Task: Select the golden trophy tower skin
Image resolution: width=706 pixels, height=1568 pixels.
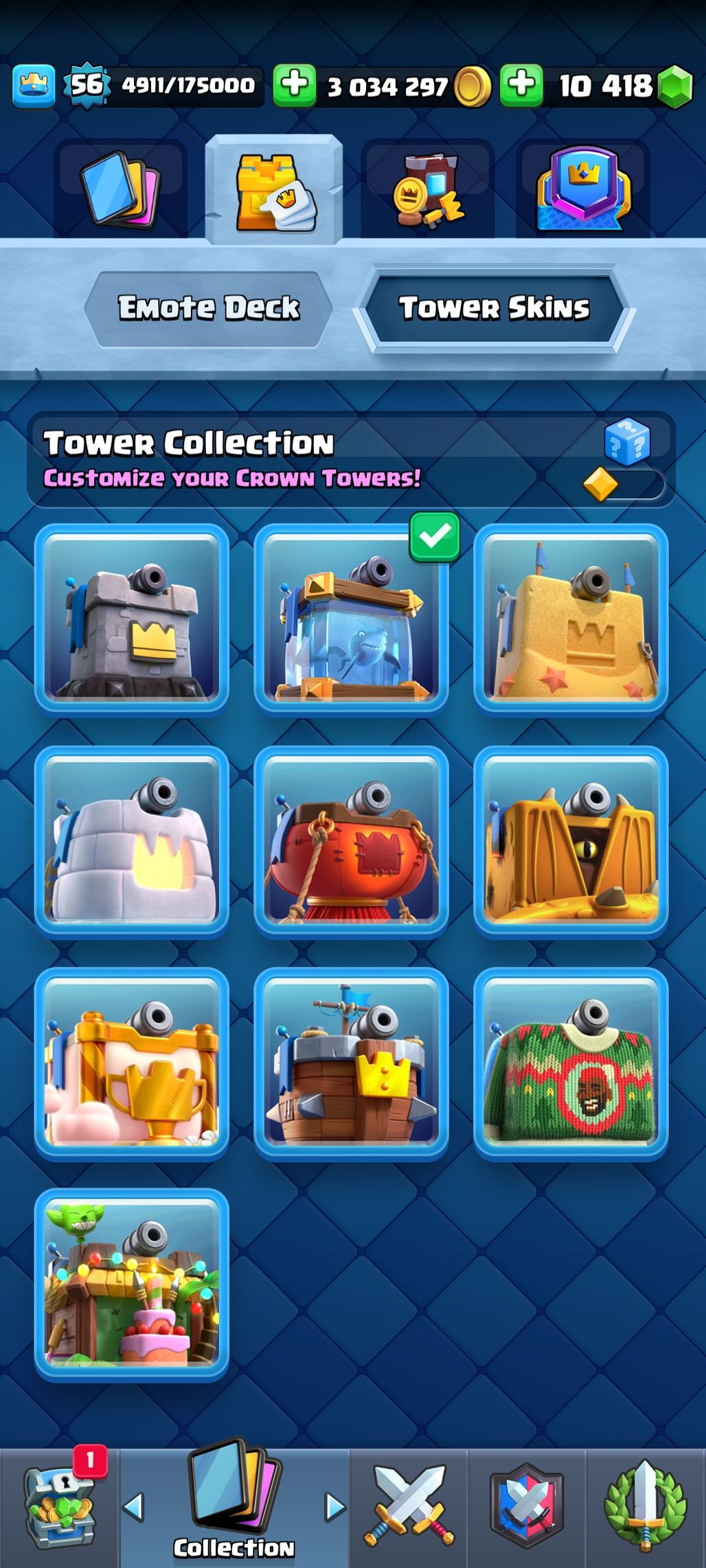Action: pos(132,1063)
